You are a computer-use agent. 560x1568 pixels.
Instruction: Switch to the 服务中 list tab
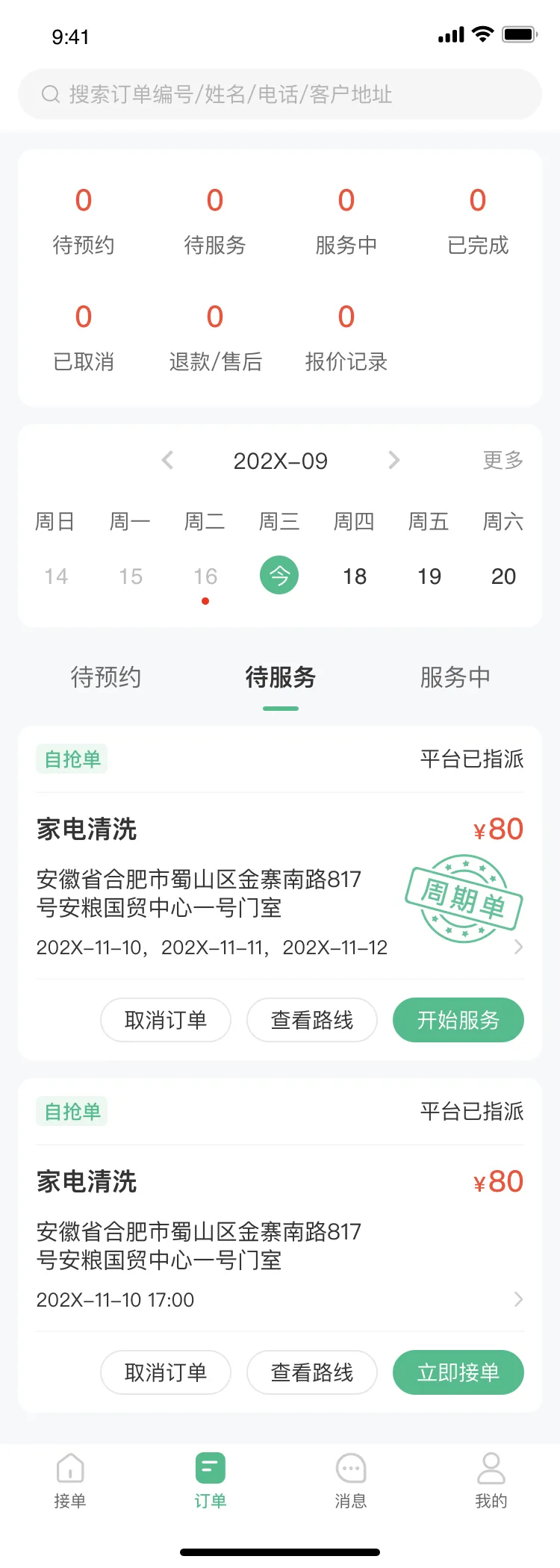click(455, 677)
